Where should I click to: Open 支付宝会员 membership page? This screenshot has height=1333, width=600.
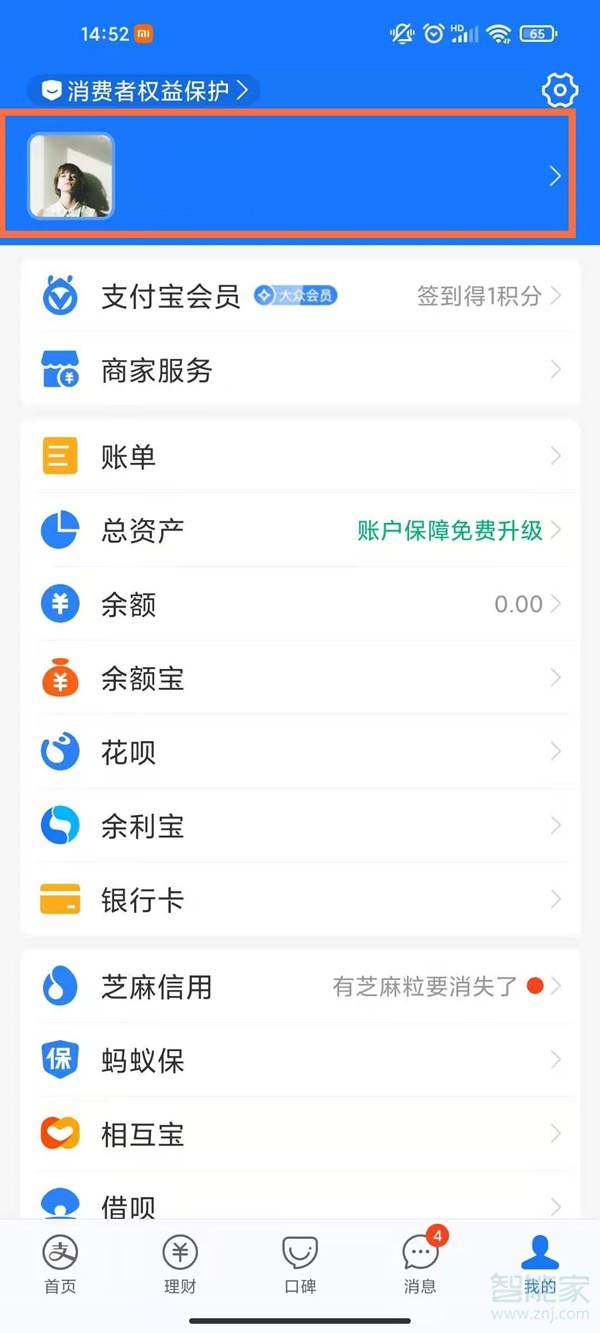[x=300, y=296]
